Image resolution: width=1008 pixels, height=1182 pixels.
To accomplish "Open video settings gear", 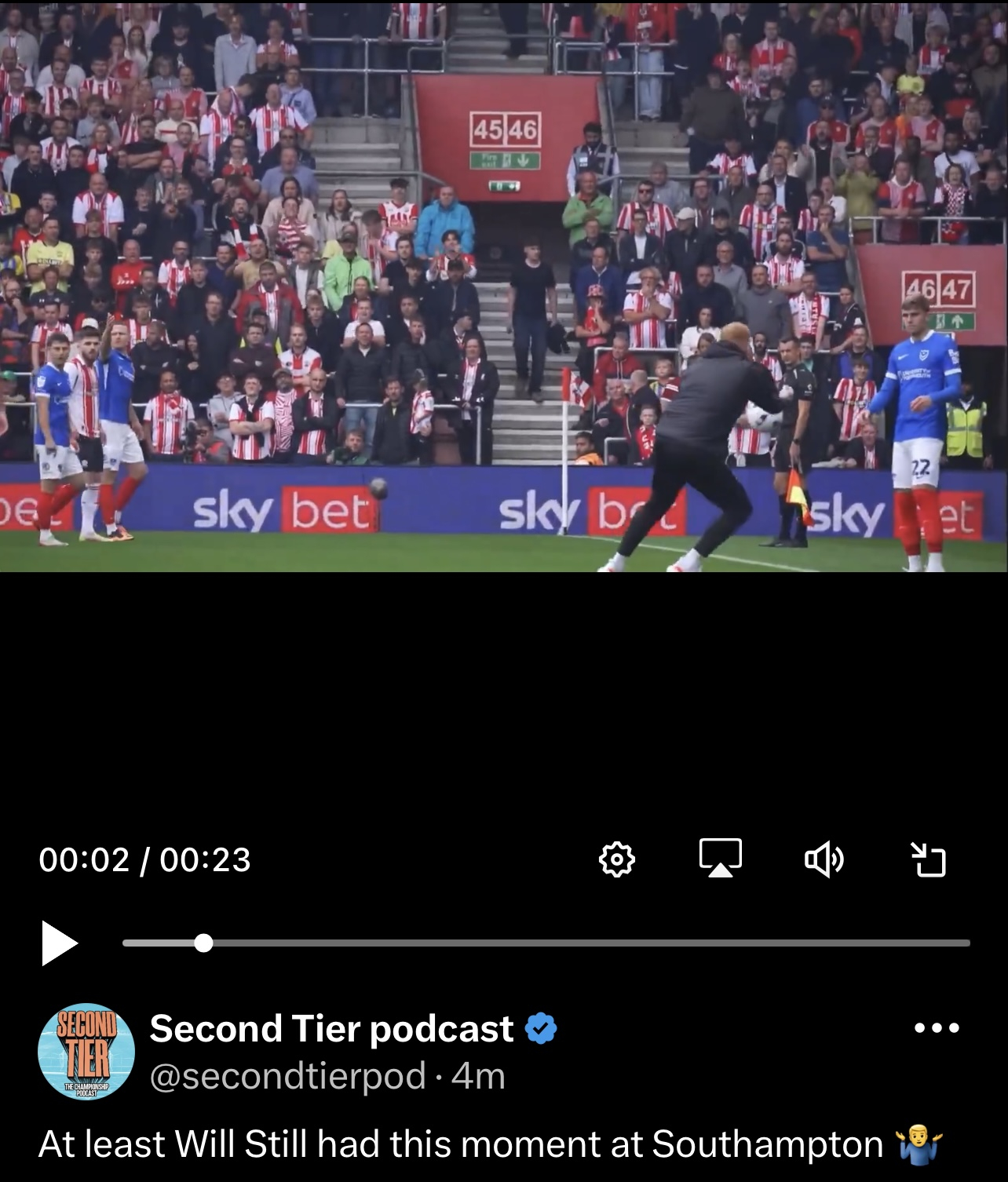I will [616, 859].
